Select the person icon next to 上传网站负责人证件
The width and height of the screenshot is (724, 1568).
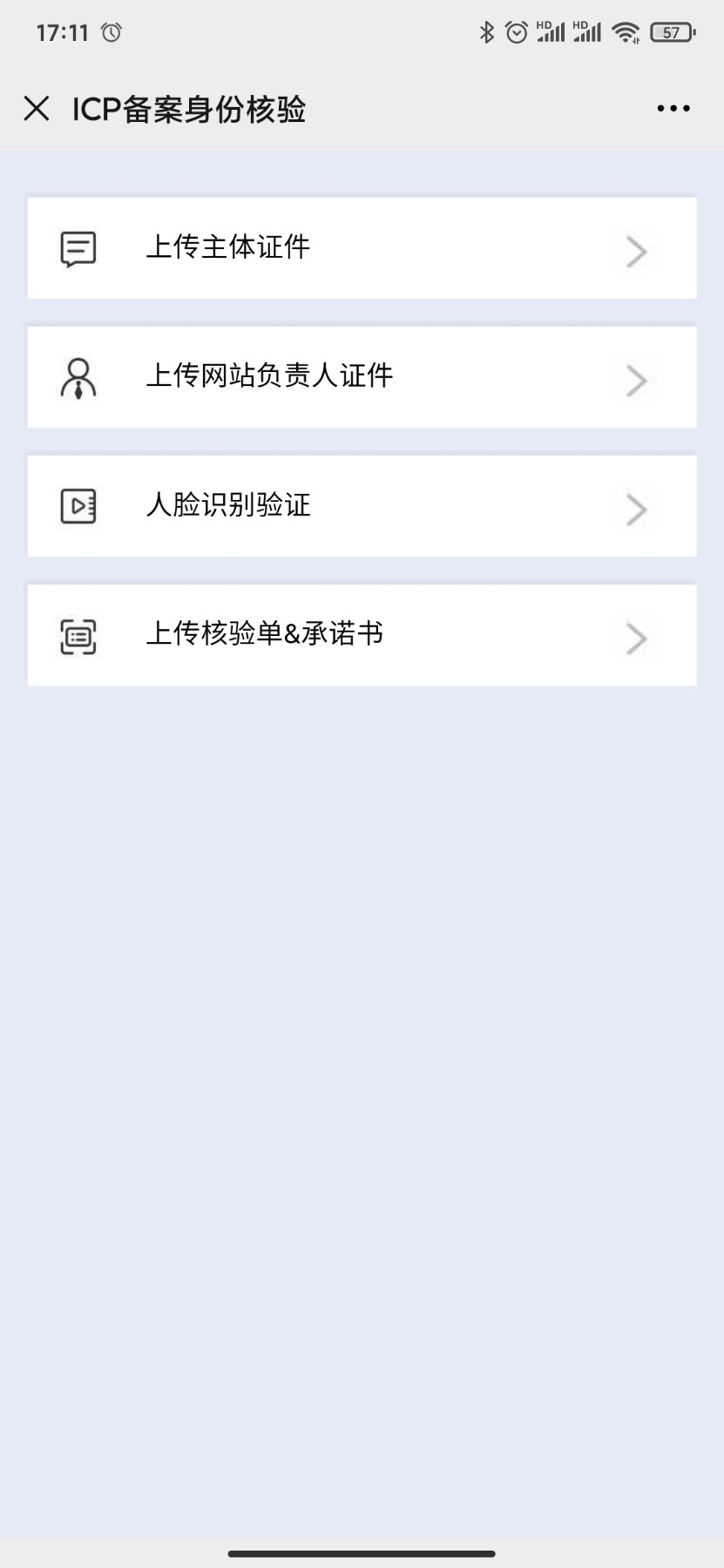click(78, 376)
